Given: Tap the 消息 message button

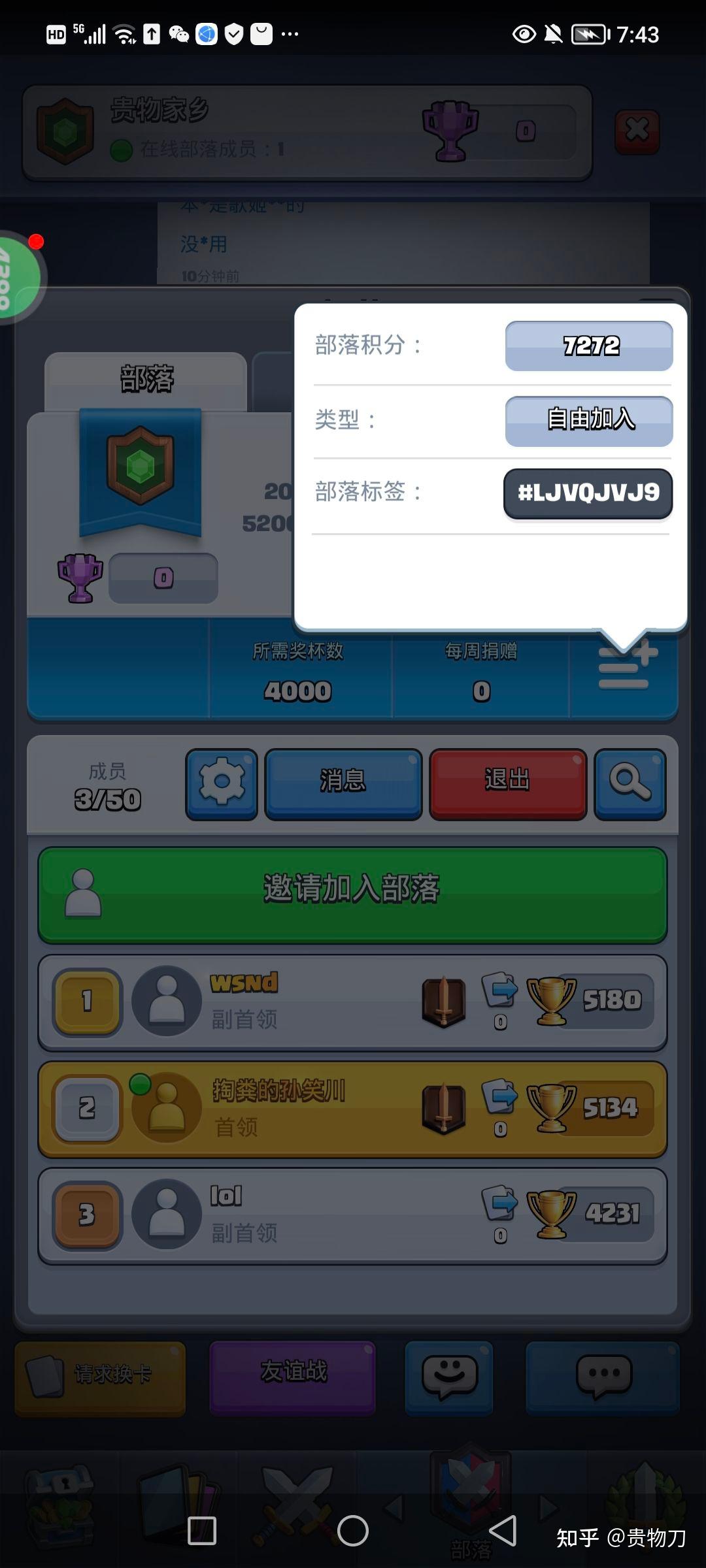Looking at the screenshot, I should [x=343, y=783].
